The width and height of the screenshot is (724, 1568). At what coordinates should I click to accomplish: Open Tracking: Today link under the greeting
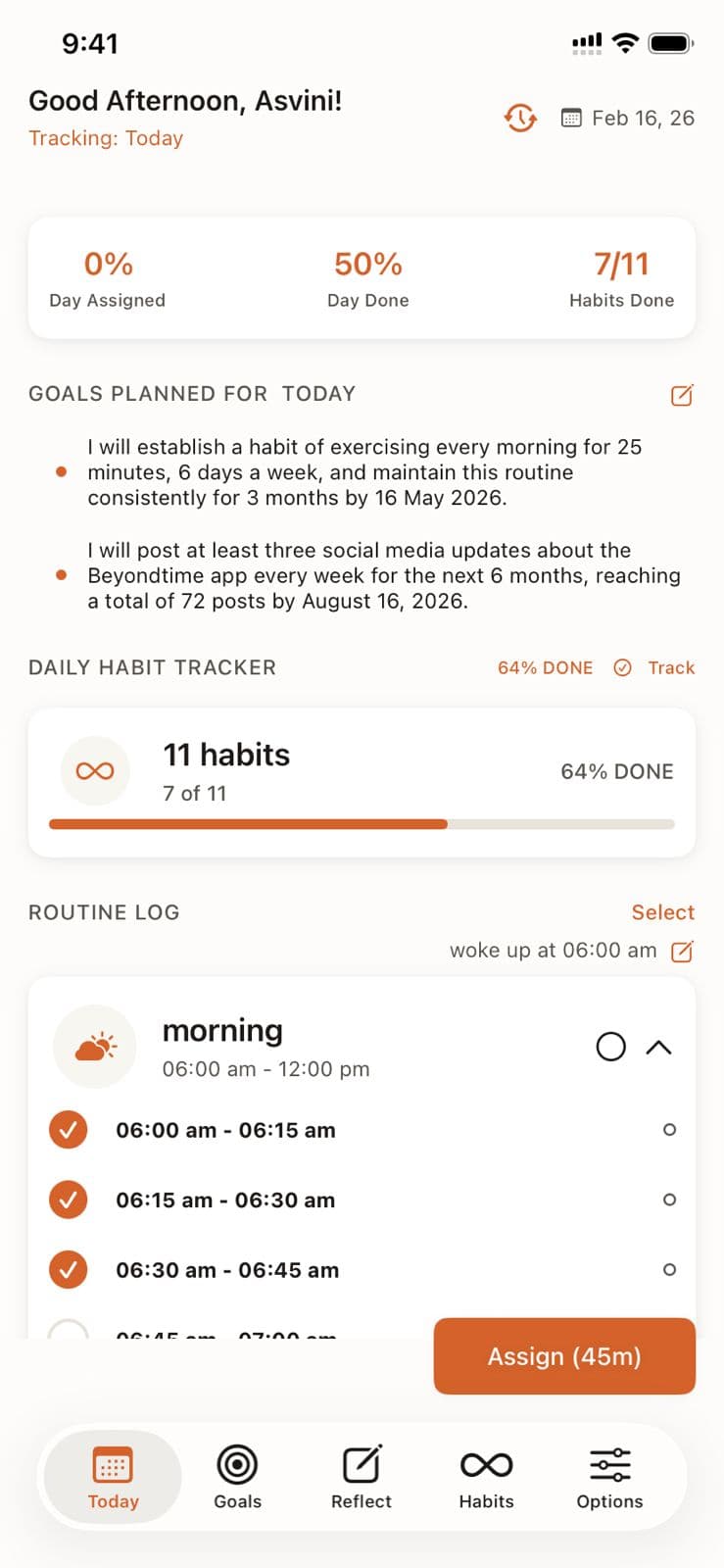click(106, 138)
